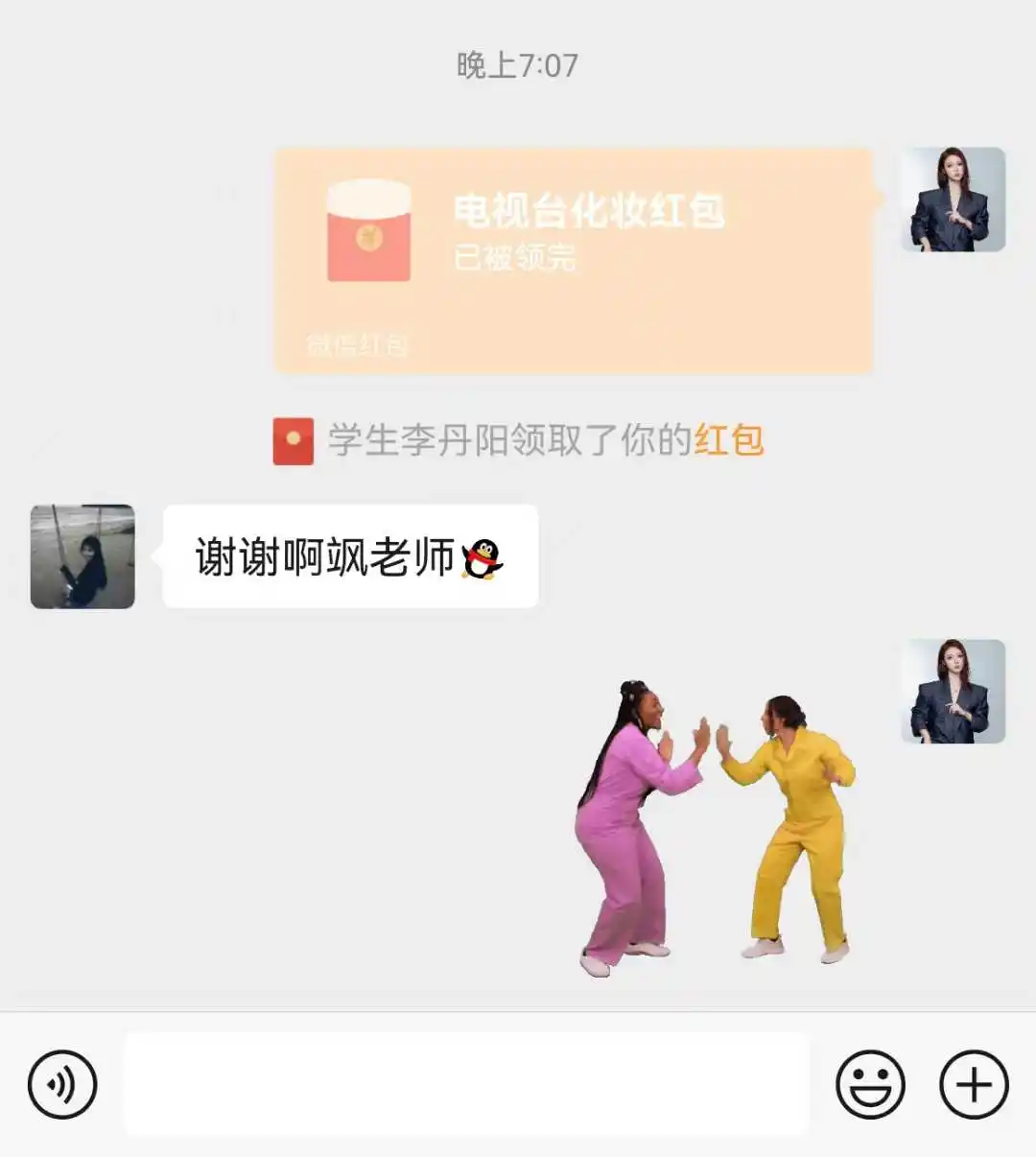The width and height of the screenshot is (1036, 1157).
Task: Tap the message text field
Action: (466, 1085)
